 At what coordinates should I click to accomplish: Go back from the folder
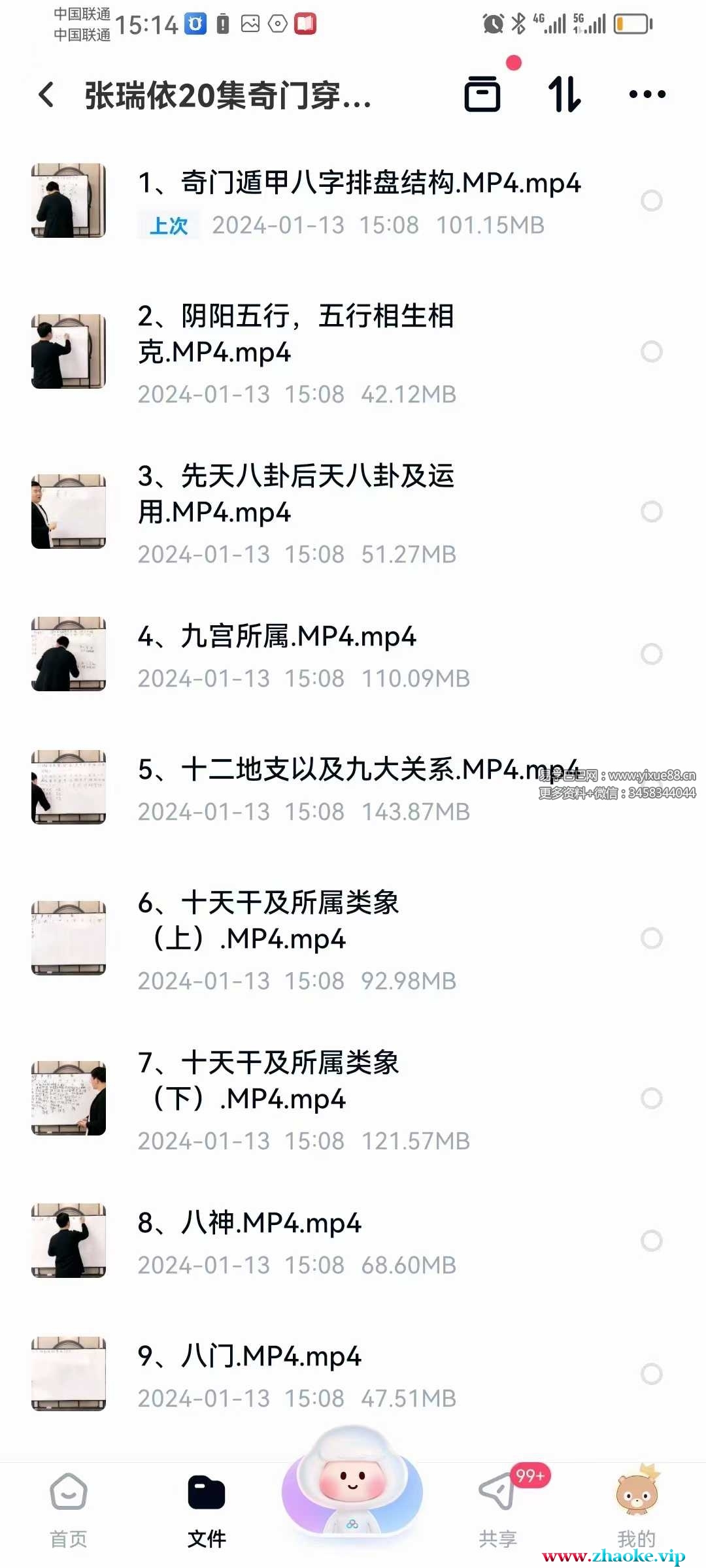tap(46, 95)
